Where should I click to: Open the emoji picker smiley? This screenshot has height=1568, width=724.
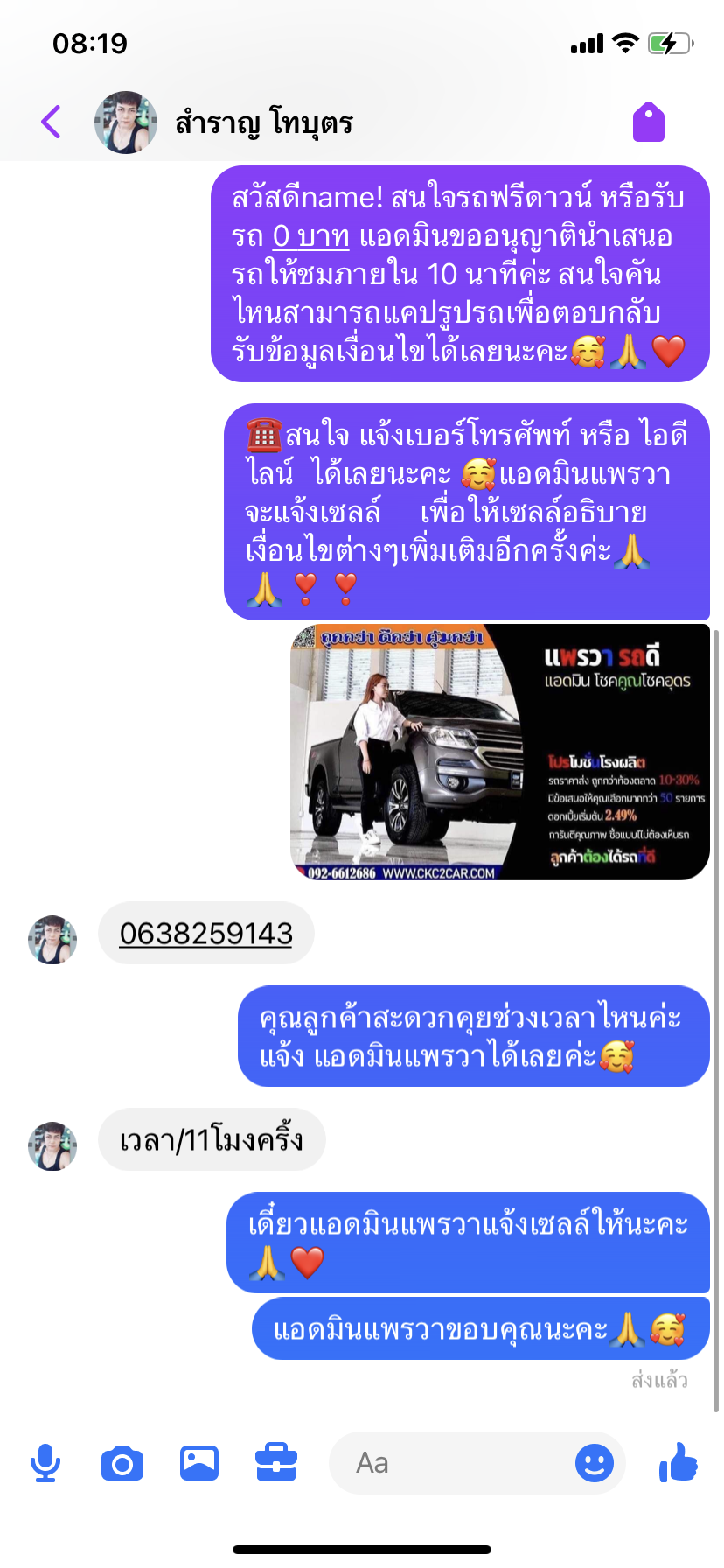point(595,1463)
